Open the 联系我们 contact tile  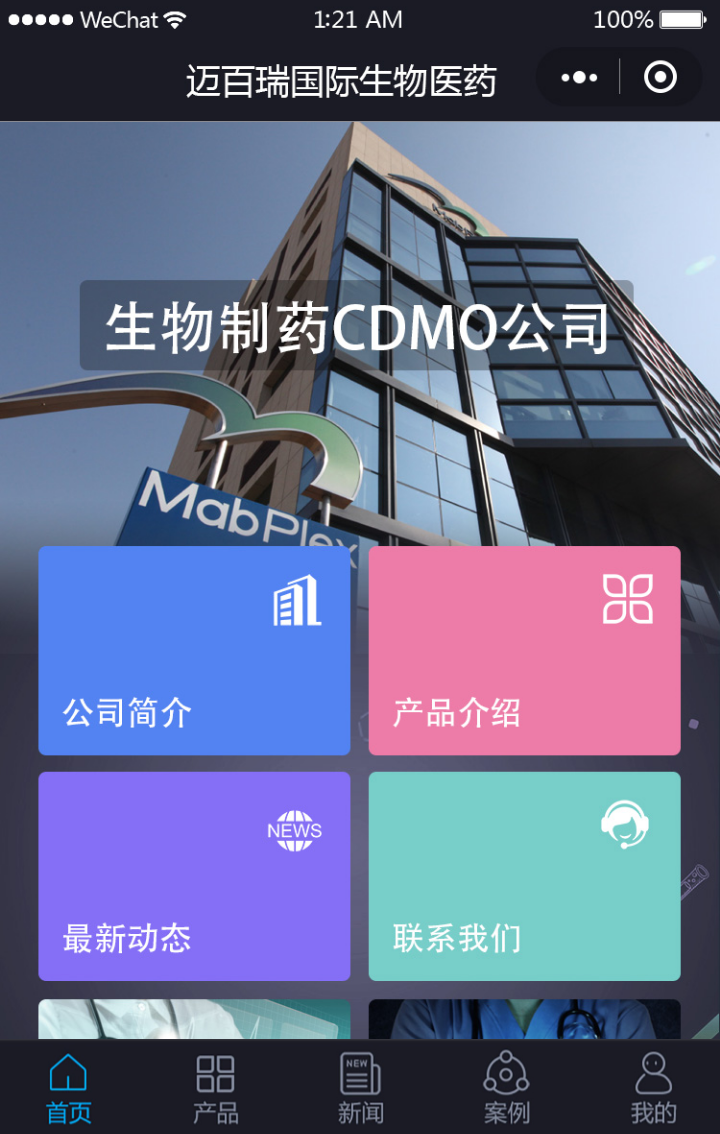524,876
